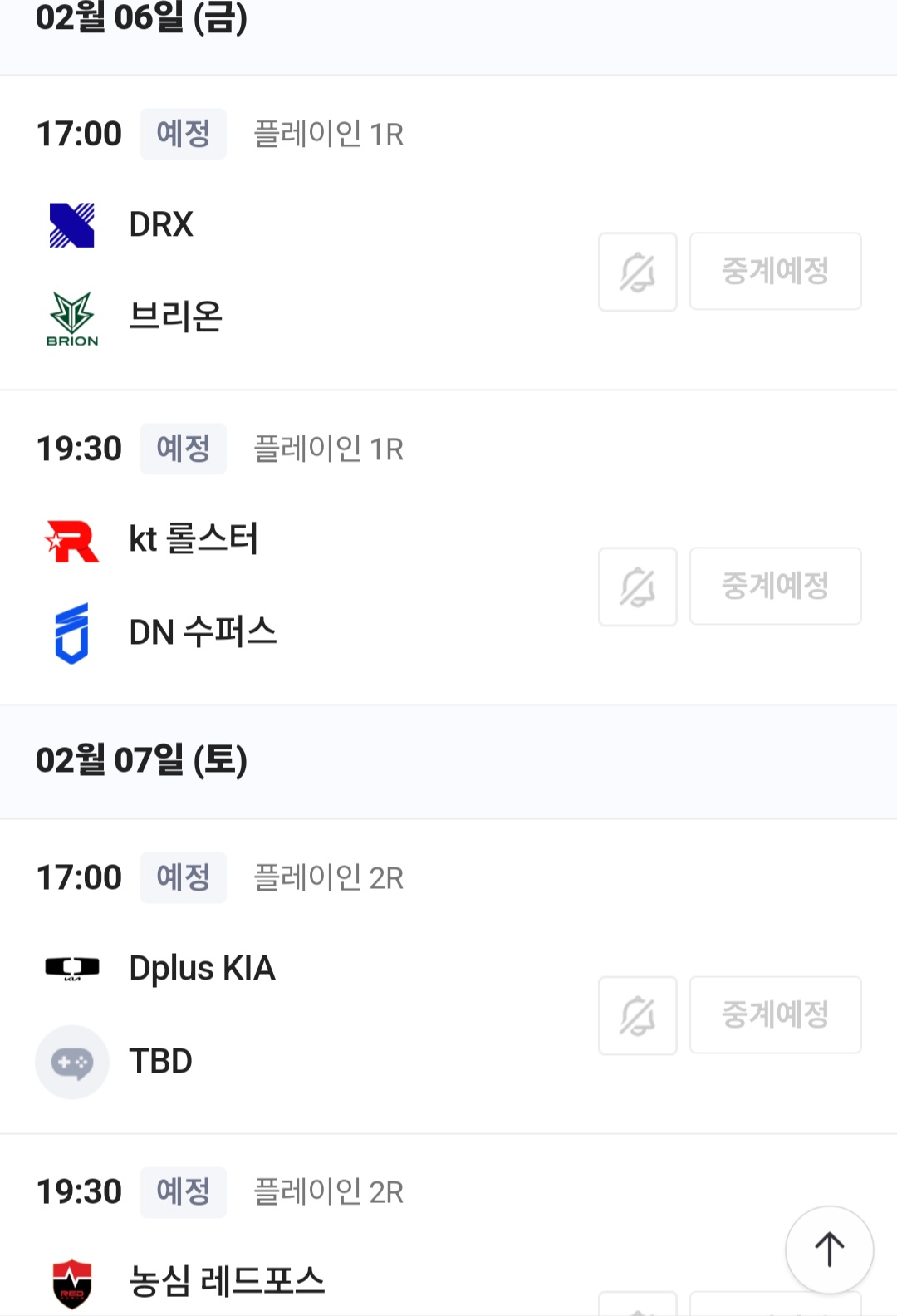
Task: Jump back to top with arrow button
Action: 829,1250
